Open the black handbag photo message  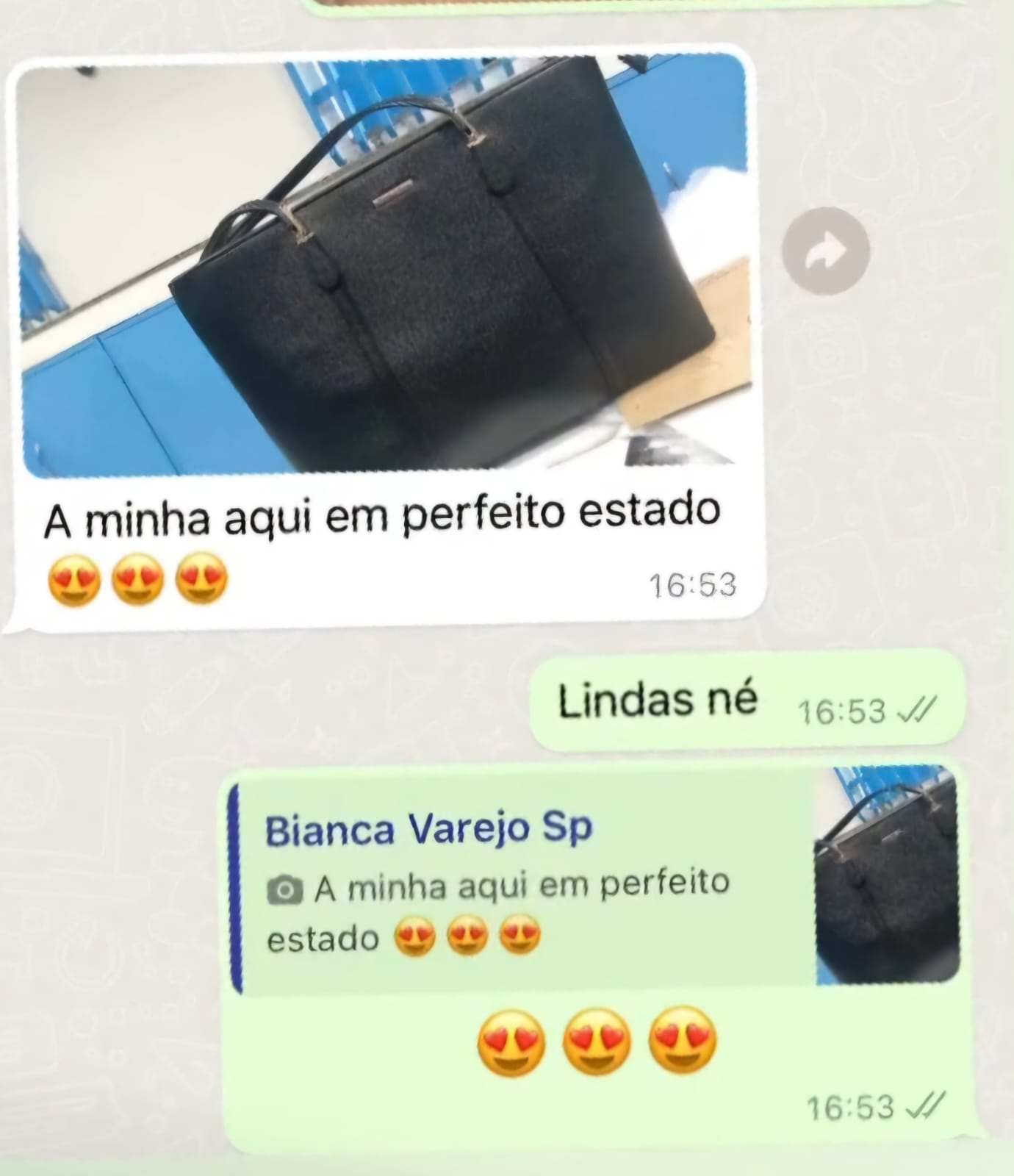[x=385, y=268]
